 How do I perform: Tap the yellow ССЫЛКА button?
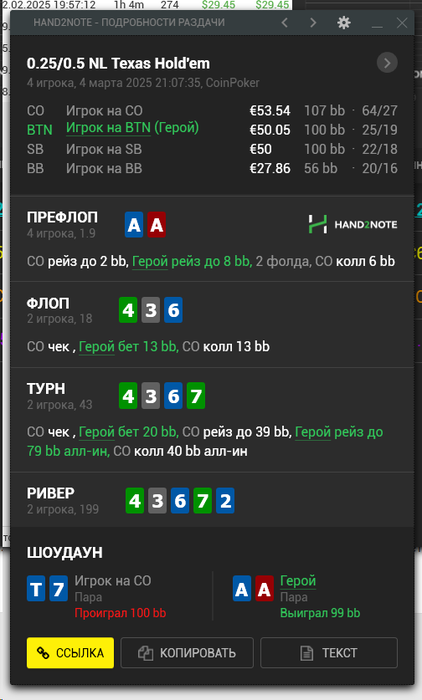(70, 653)
